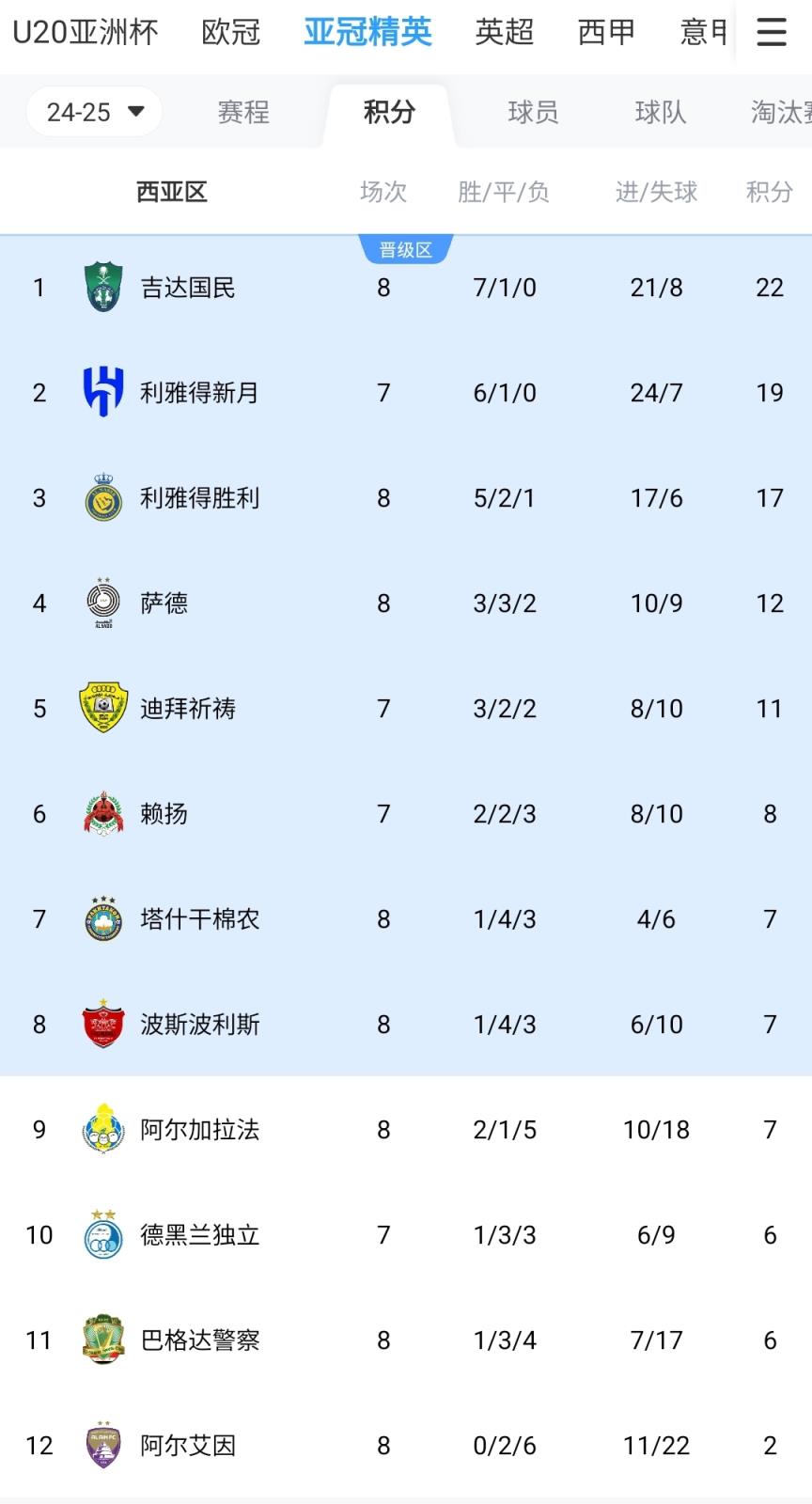The image size is (812, 1504).
Task: Open team 迪拜祈祷 row
Action: coord(406,709)
